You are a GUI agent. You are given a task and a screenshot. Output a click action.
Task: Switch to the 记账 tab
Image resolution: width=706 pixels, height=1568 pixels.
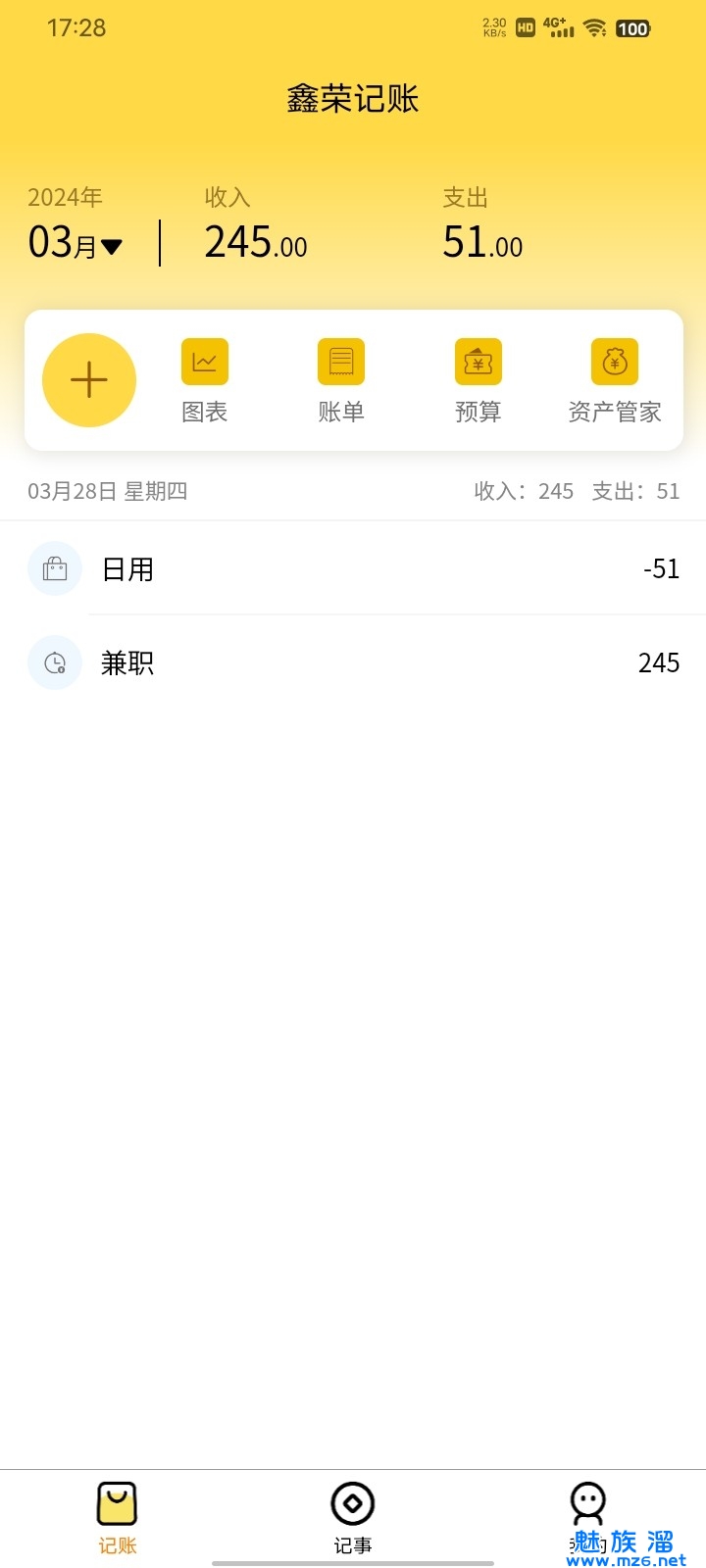118,1517
